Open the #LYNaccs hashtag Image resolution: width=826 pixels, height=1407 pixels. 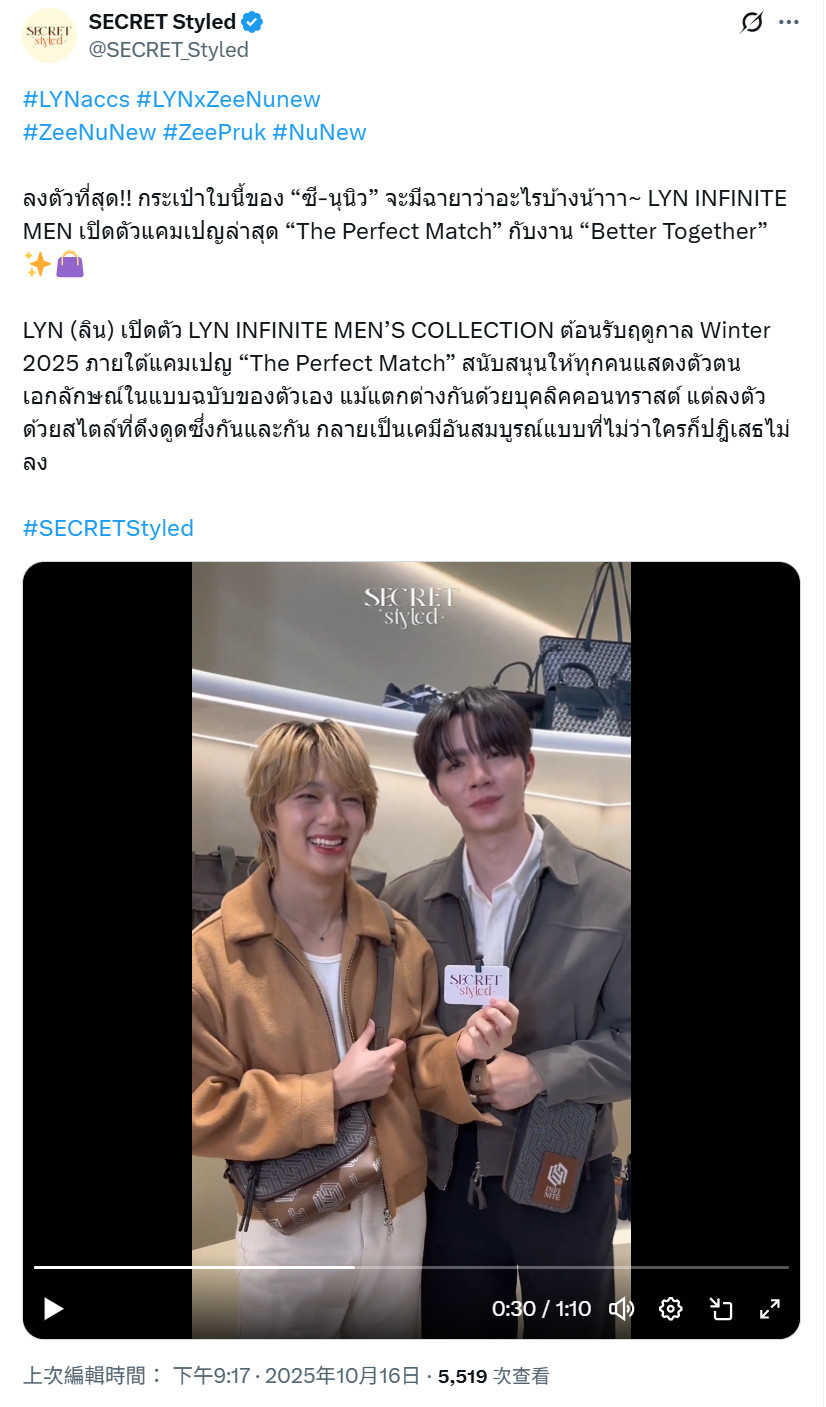76,99
